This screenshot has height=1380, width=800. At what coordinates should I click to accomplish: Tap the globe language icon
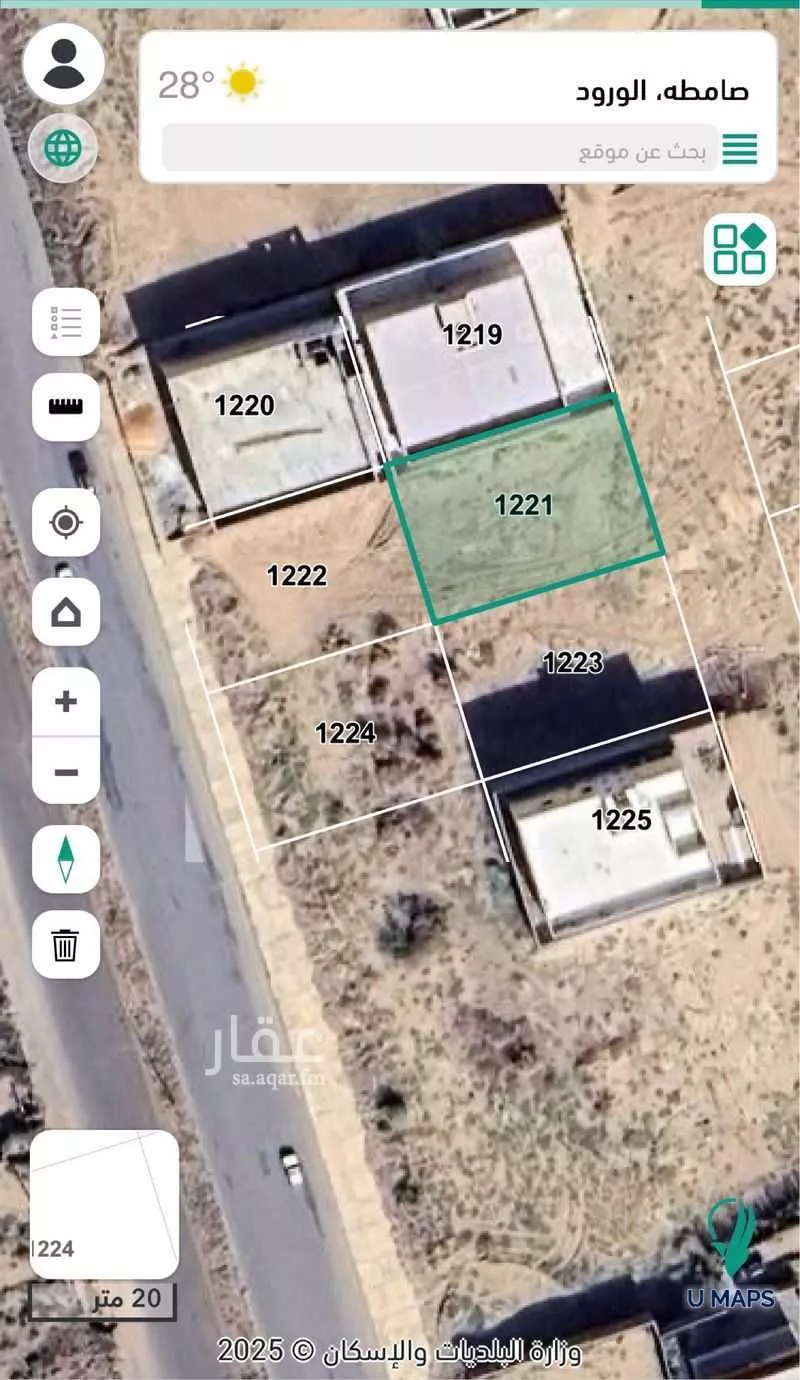click(62, 149)
